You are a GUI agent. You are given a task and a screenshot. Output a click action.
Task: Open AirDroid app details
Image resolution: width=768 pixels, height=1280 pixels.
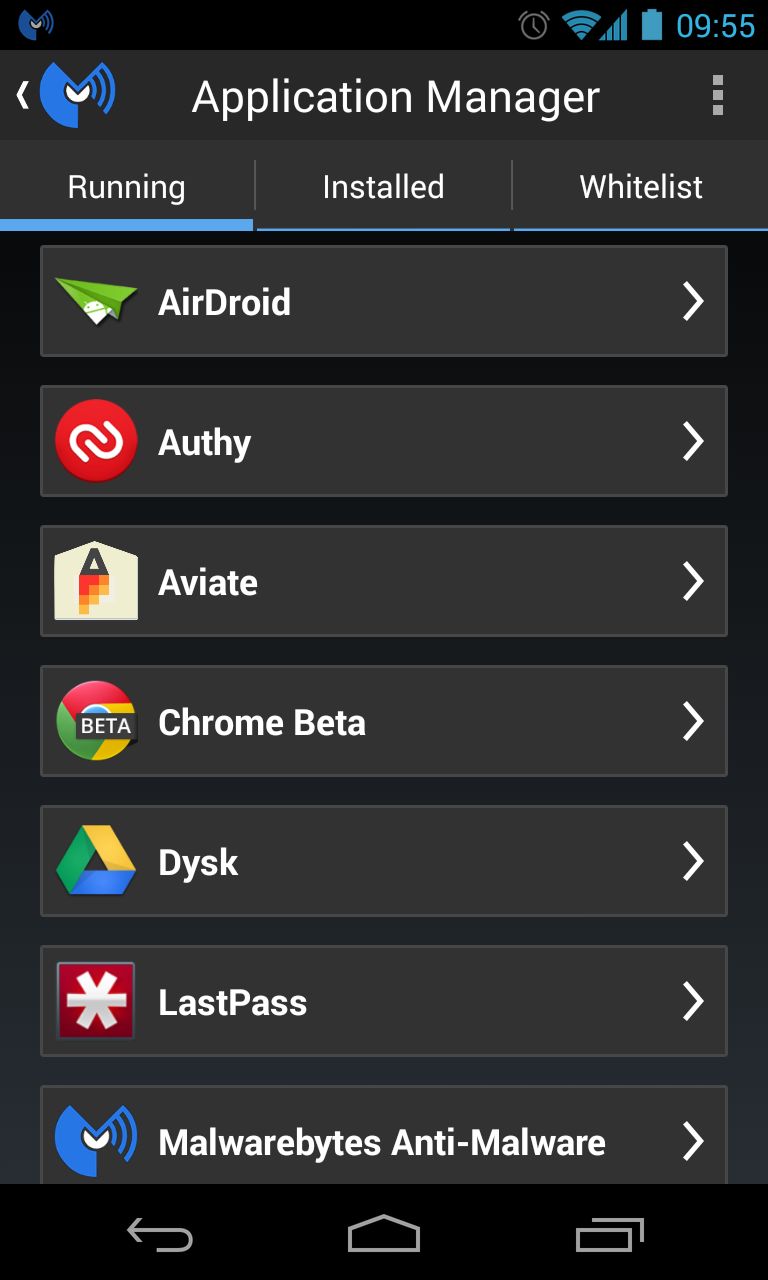(384, 301)
